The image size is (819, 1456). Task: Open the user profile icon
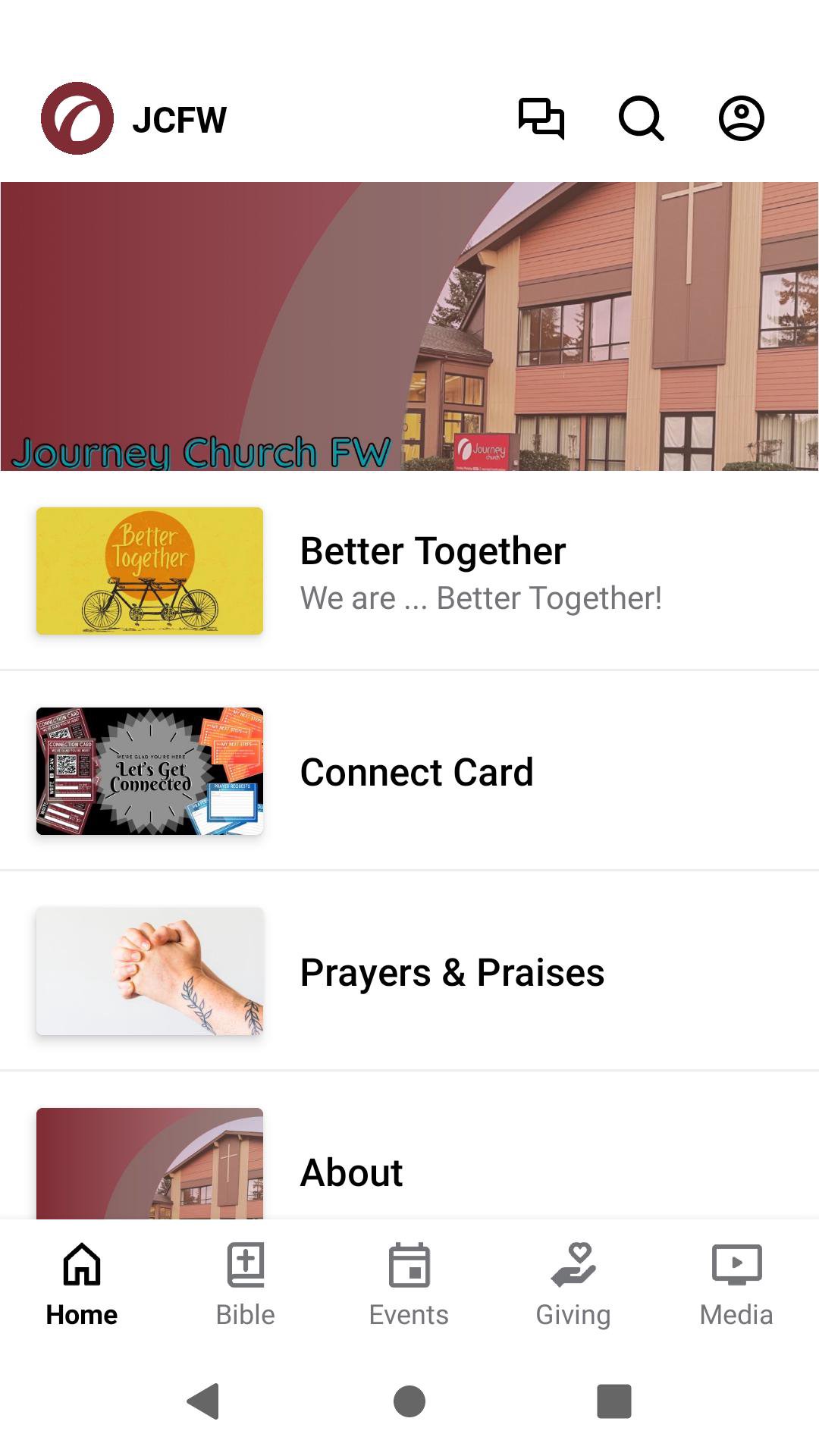[741, 118]
